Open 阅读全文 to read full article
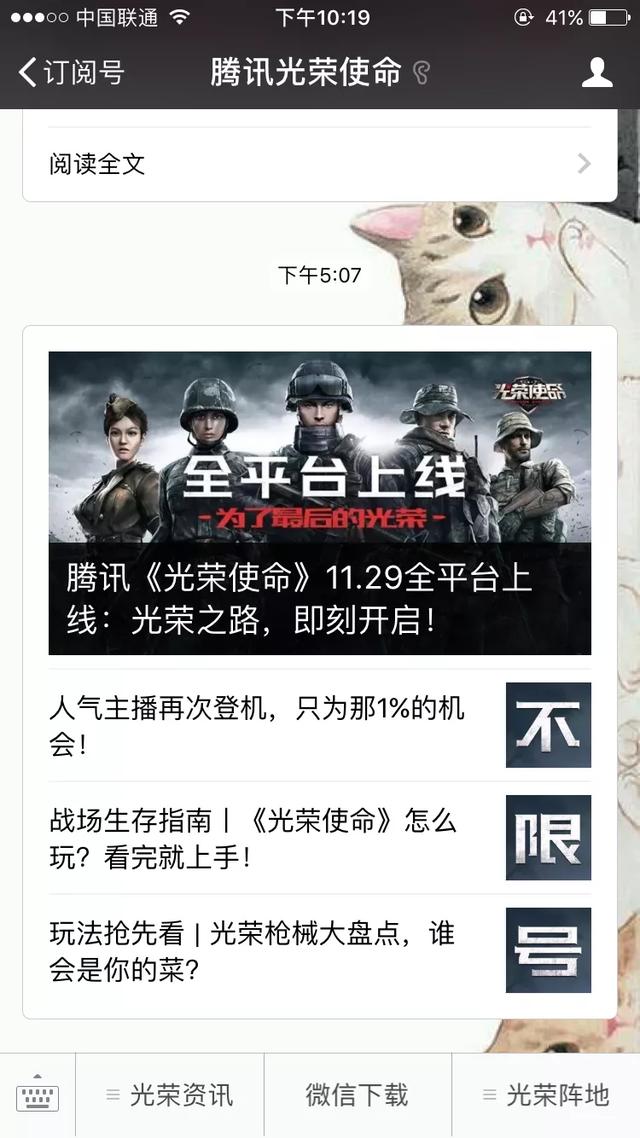Screen dimensions: 640x1138 (319, 165)
